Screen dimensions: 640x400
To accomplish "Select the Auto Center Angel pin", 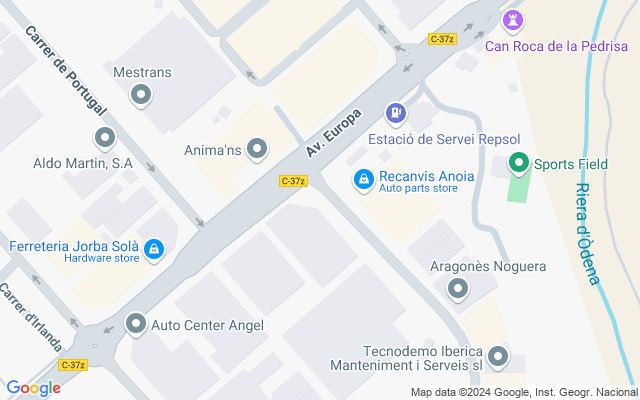I will pos(136,324).
